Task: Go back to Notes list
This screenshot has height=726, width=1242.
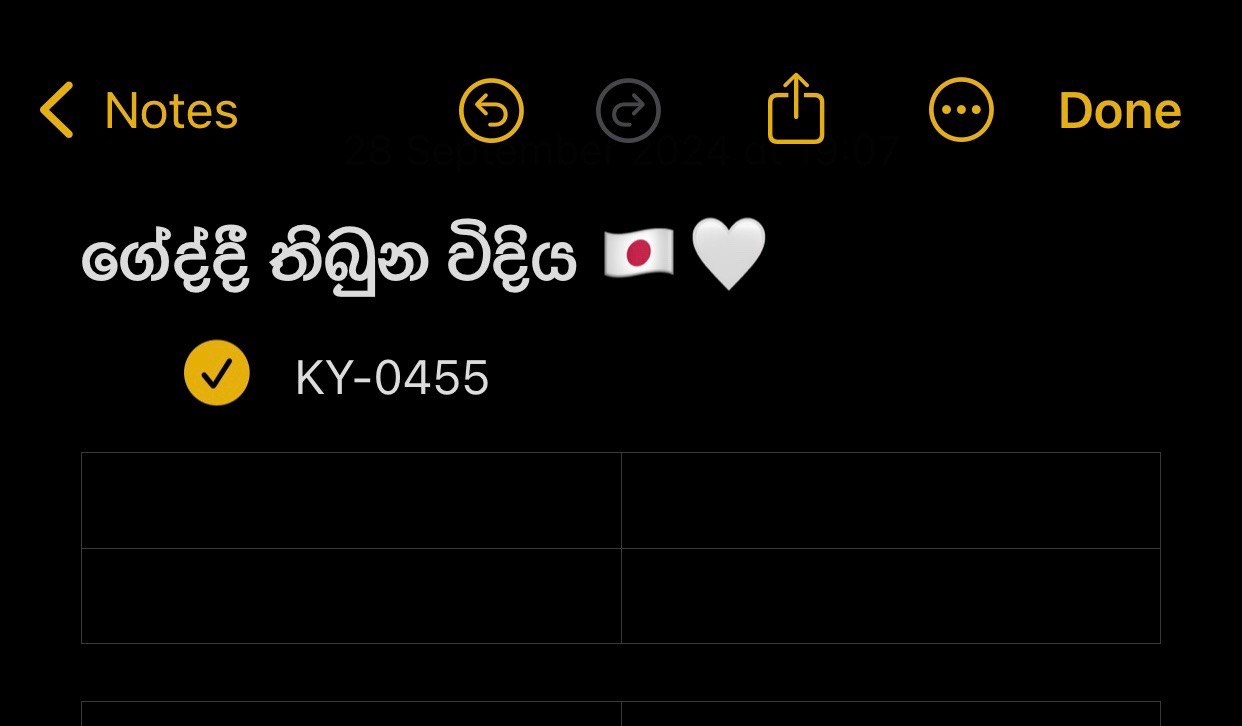Action: (139, 110)
